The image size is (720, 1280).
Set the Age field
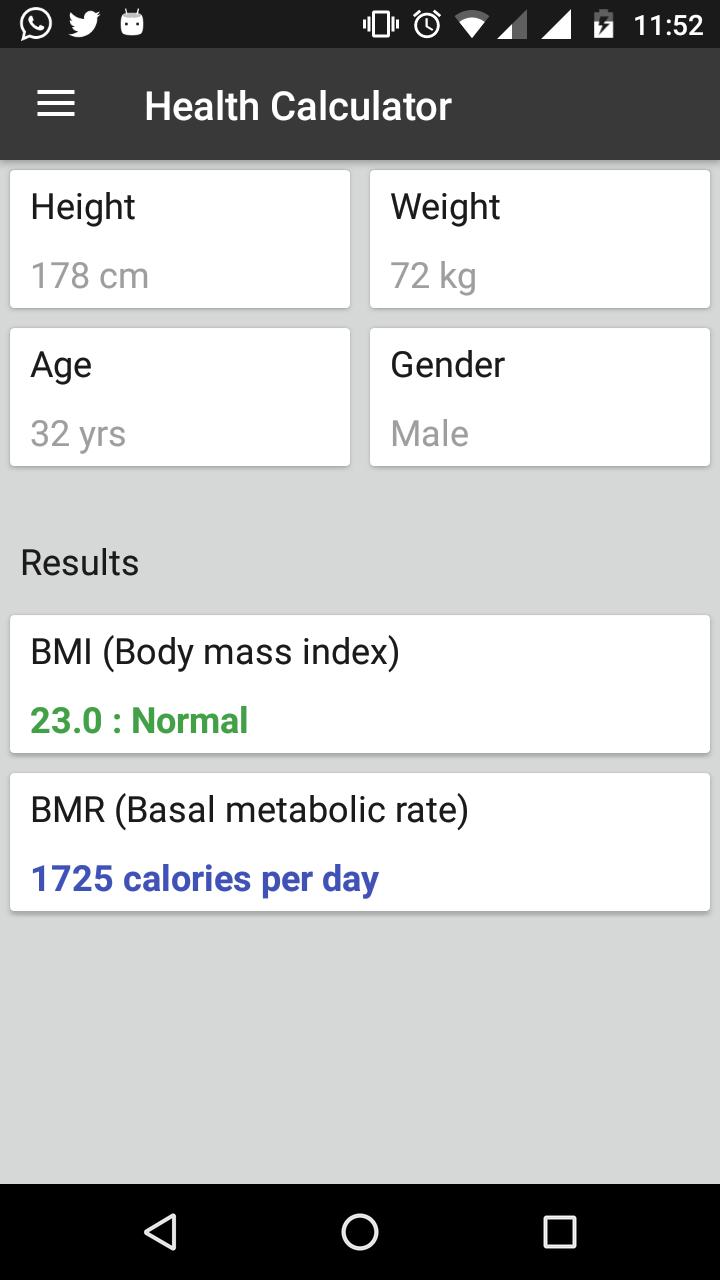coord(180,398)
